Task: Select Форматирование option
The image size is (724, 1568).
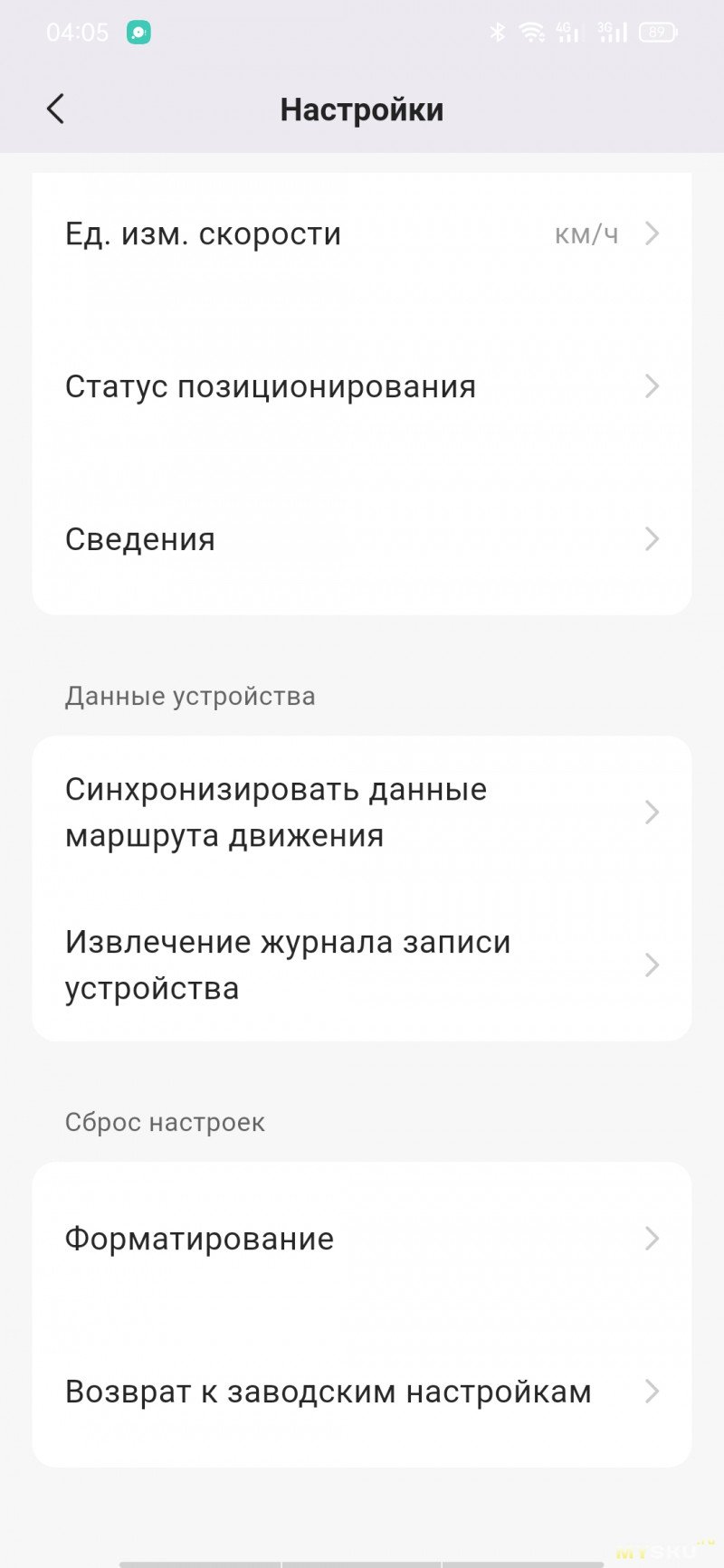Action: click(362, 1239)
